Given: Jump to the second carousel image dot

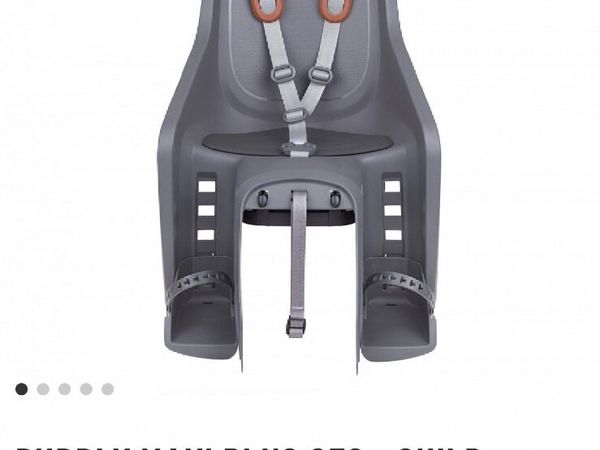Looking at the screenshot, I should 43,389.
